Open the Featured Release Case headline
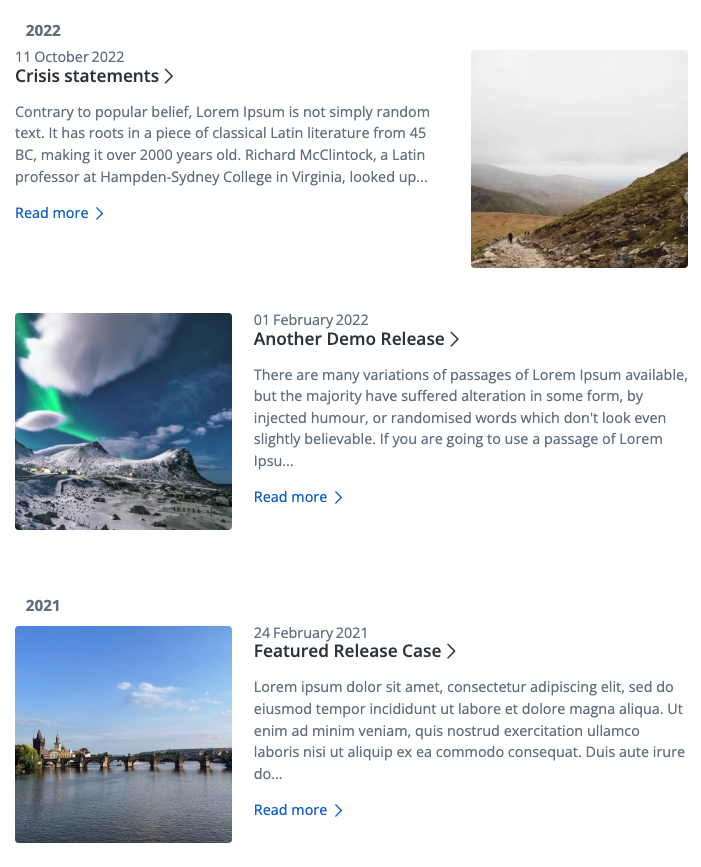Viewport: 701px width, 867px height. pyautogui.click(x=354, y=651)
